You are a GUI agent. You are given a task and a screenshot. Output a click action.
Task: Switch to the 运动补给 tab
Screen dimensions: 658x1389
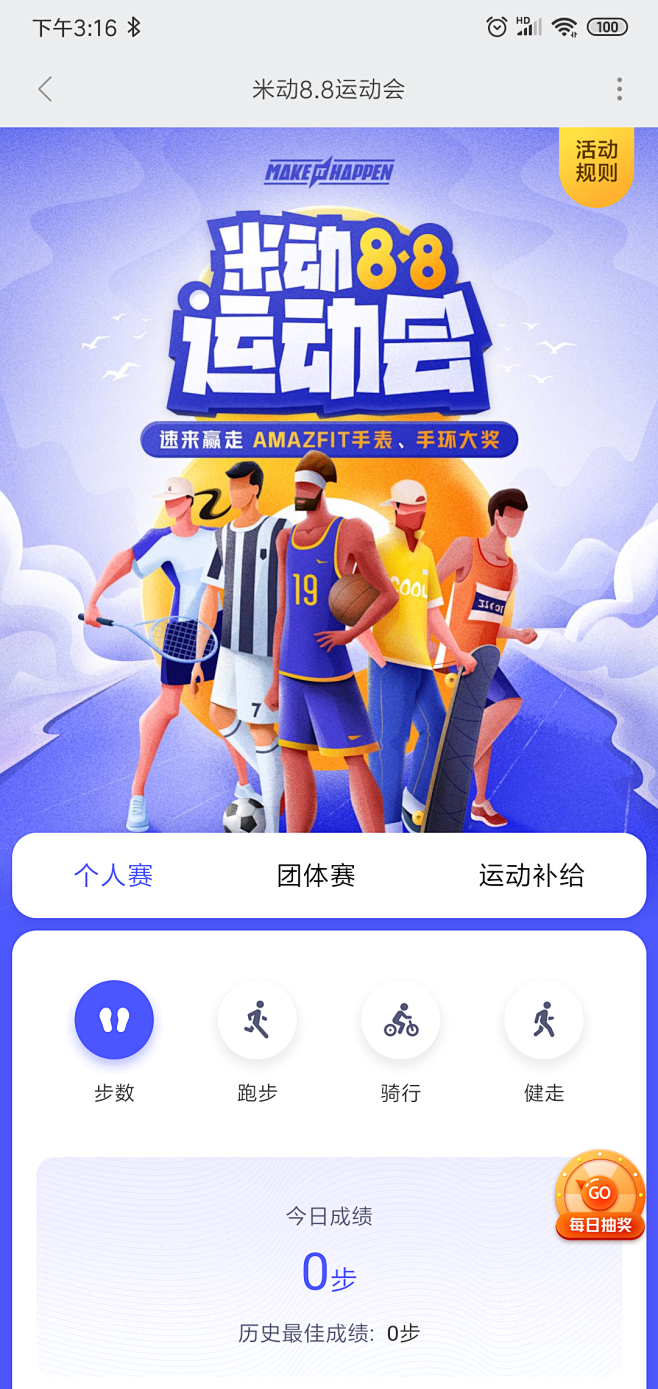tap(531, 876)
